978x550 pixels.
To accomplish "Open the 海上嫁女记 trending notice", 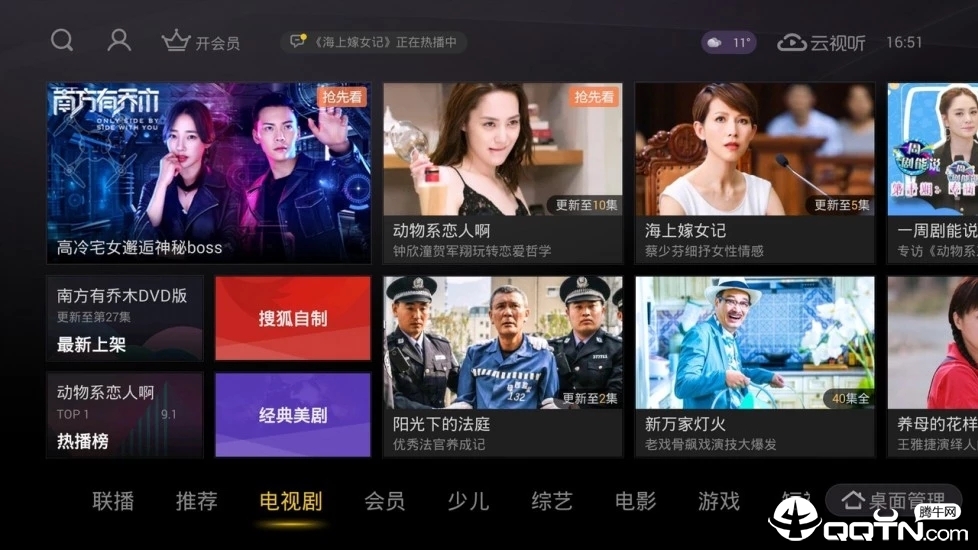I will click(374, 42).
